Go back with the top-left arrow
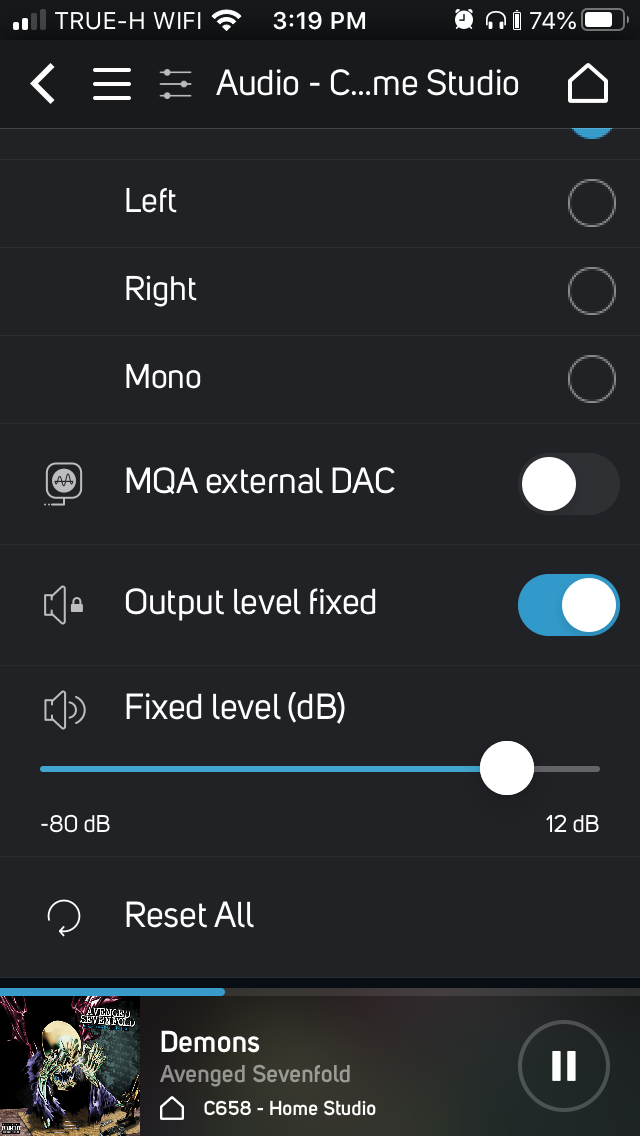This screenshot has width=640, height=1136. (43, 83)
